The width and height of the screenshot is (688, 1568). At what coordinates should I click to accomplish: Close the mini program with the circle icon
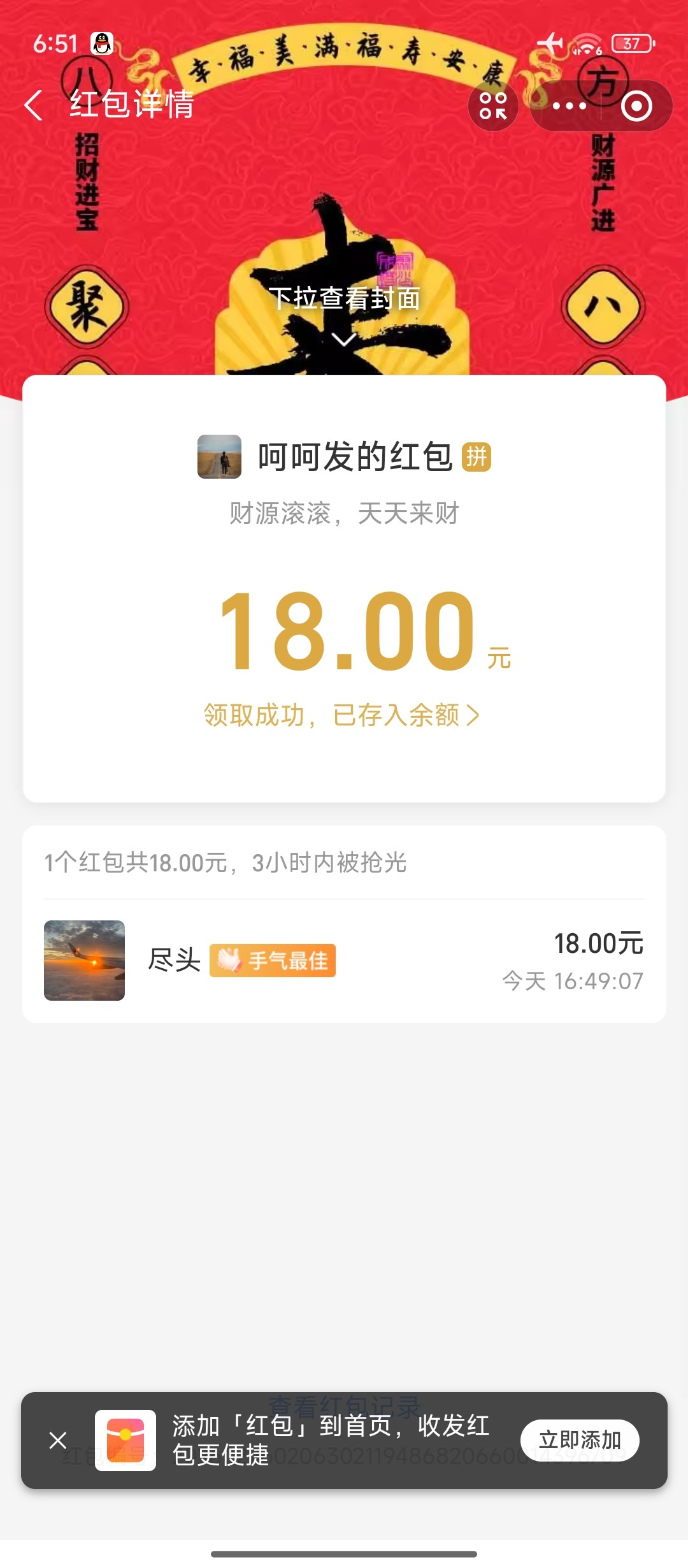(636, 106)
